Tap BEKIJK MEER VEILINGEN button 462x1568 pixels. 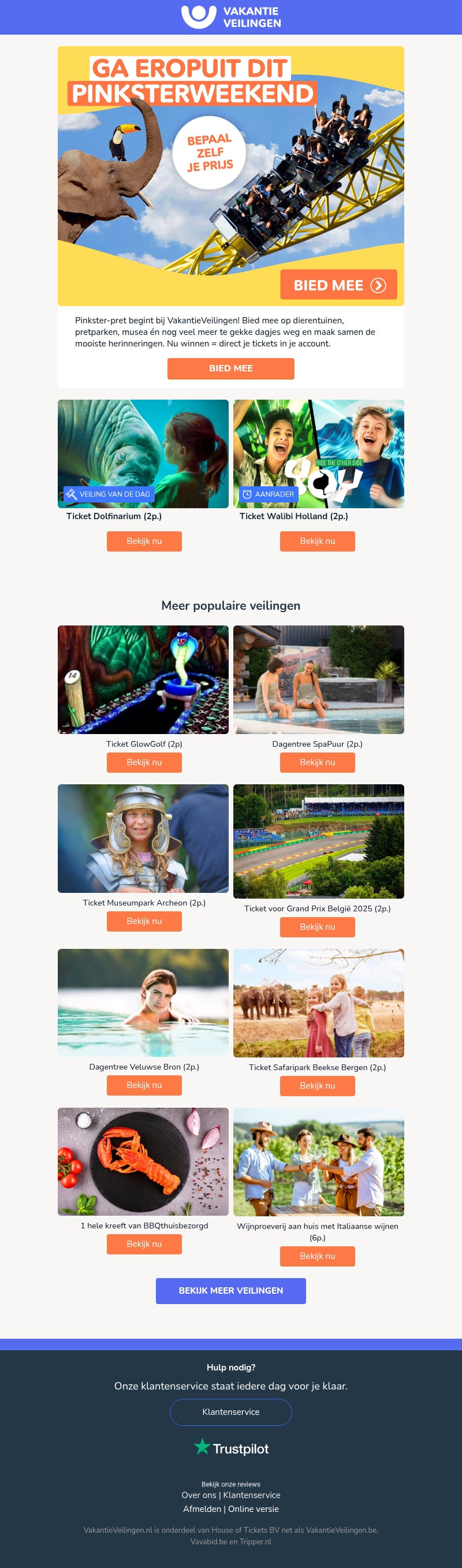click(230, 1290)
